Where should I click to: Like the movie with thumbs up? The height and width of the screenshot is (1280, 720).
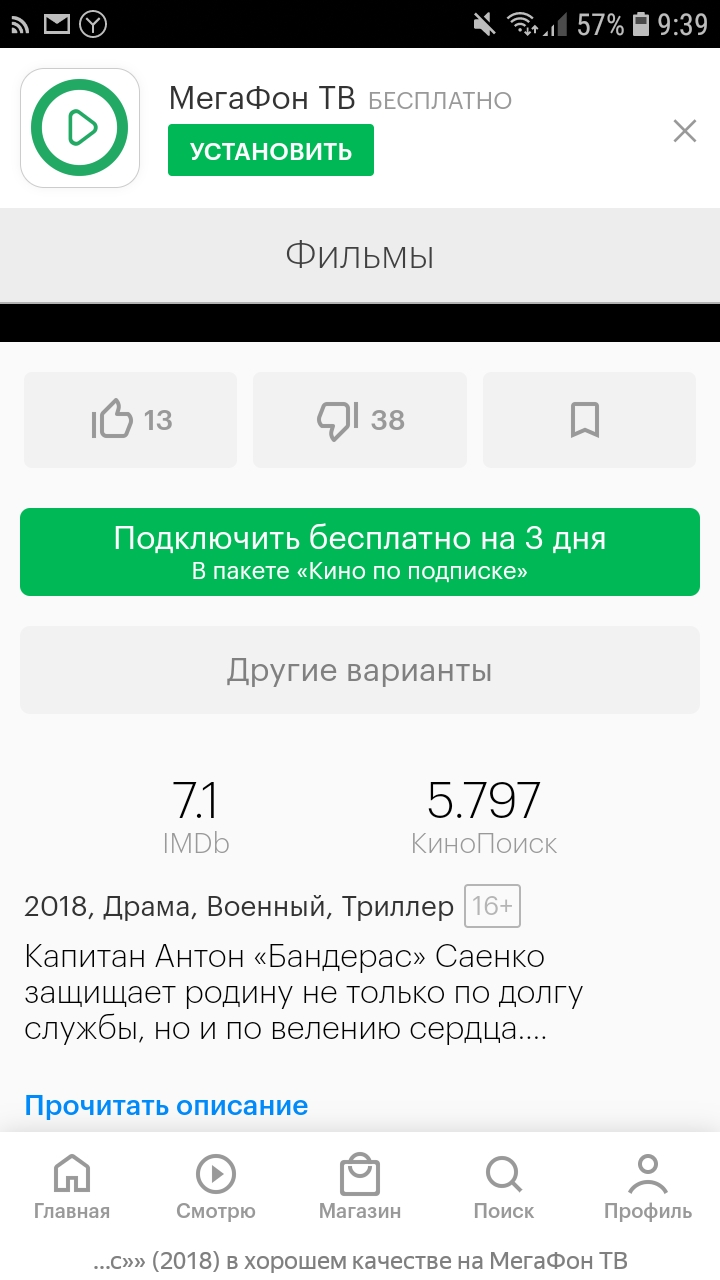[x=131, y=420]
